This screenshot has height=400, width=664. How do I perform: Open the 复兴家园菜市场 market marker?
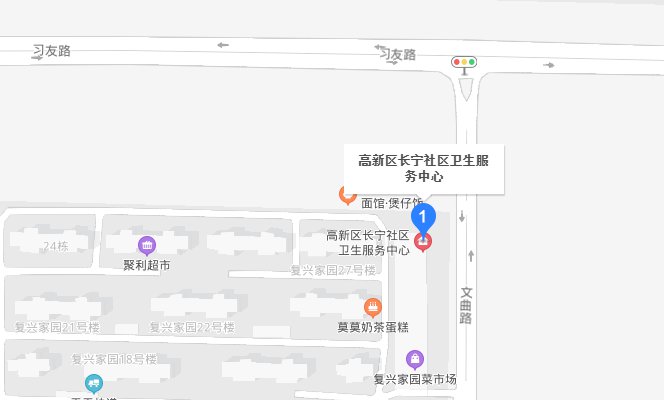tap(415, 359)
